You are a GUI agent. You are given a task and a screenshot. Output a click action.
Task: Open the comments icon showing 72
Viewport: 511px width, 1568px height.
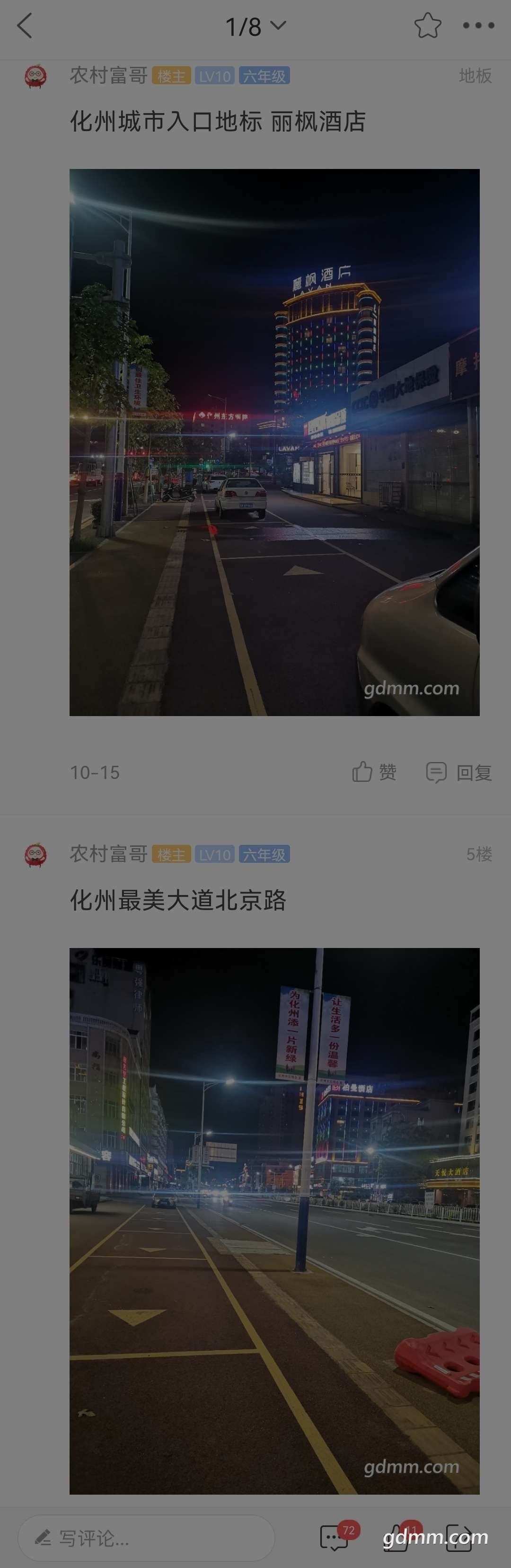point(335,1538)
